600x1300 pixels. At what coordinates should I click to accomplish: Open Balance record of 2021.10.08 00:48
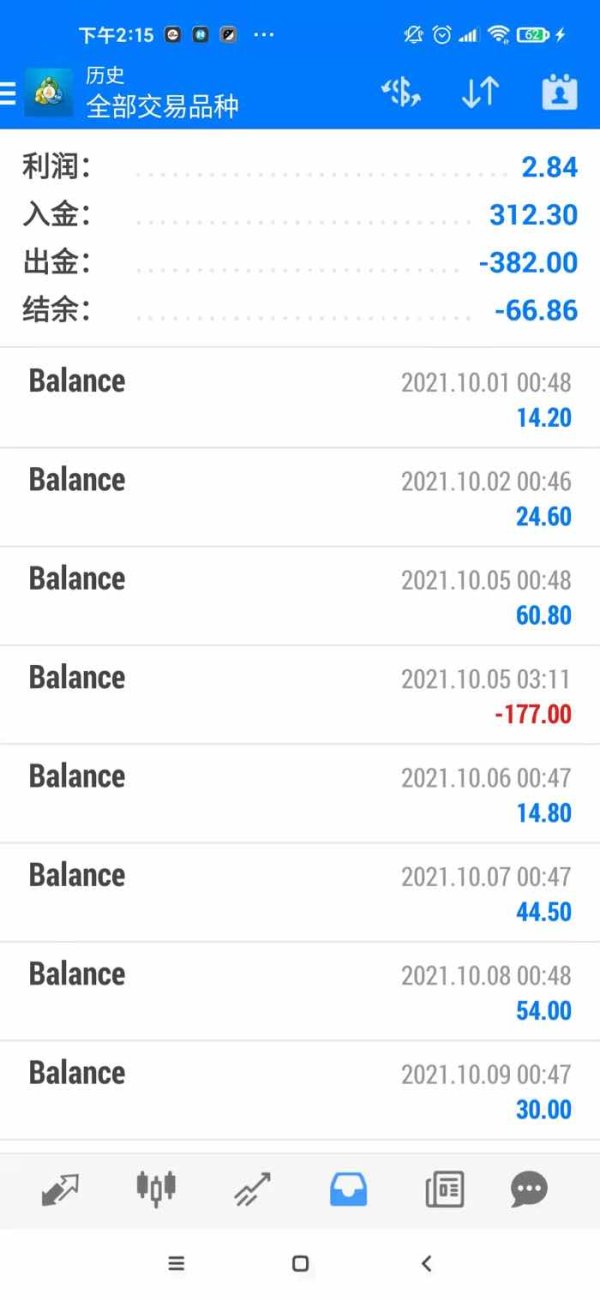tap(300, 992)
